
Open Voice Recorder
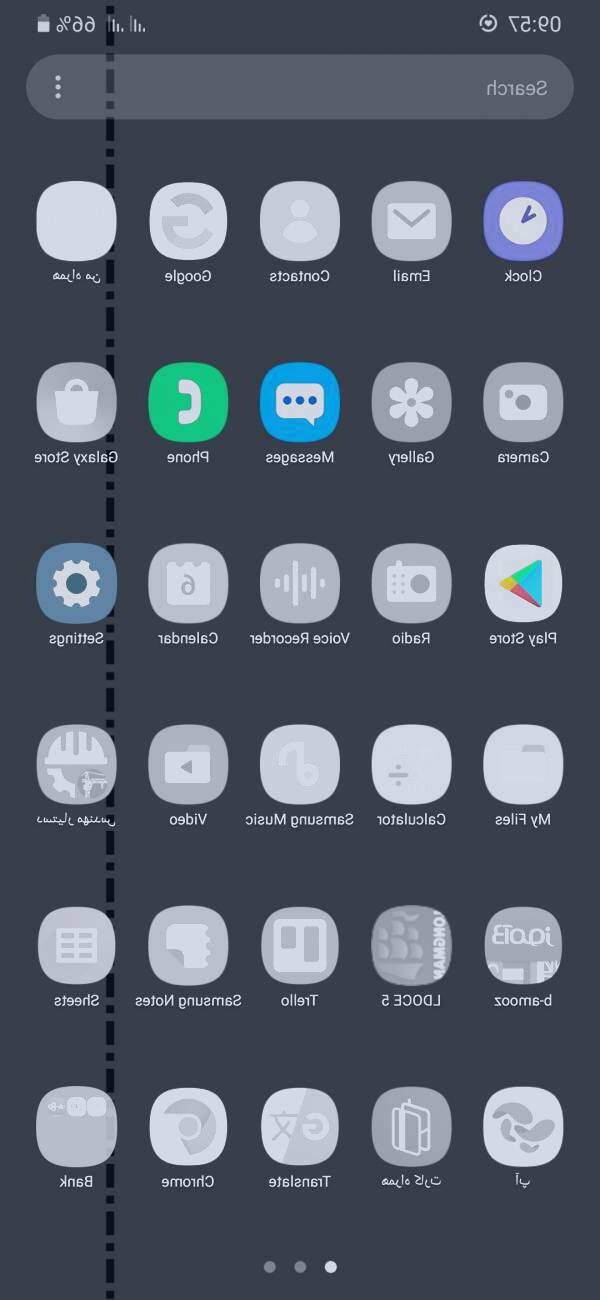pos(300,584)
